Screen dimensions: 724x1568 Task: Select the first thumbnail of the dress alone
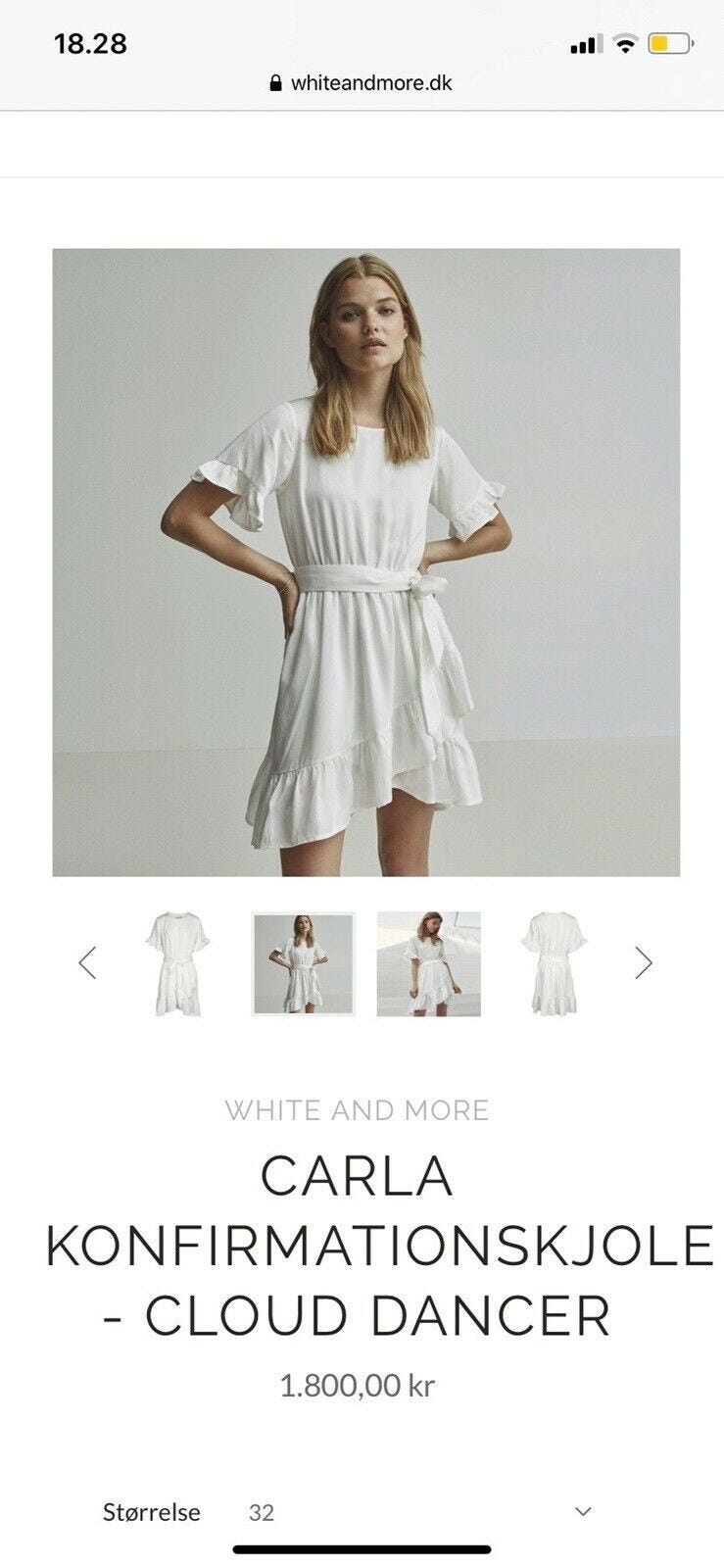coord(177,963)
